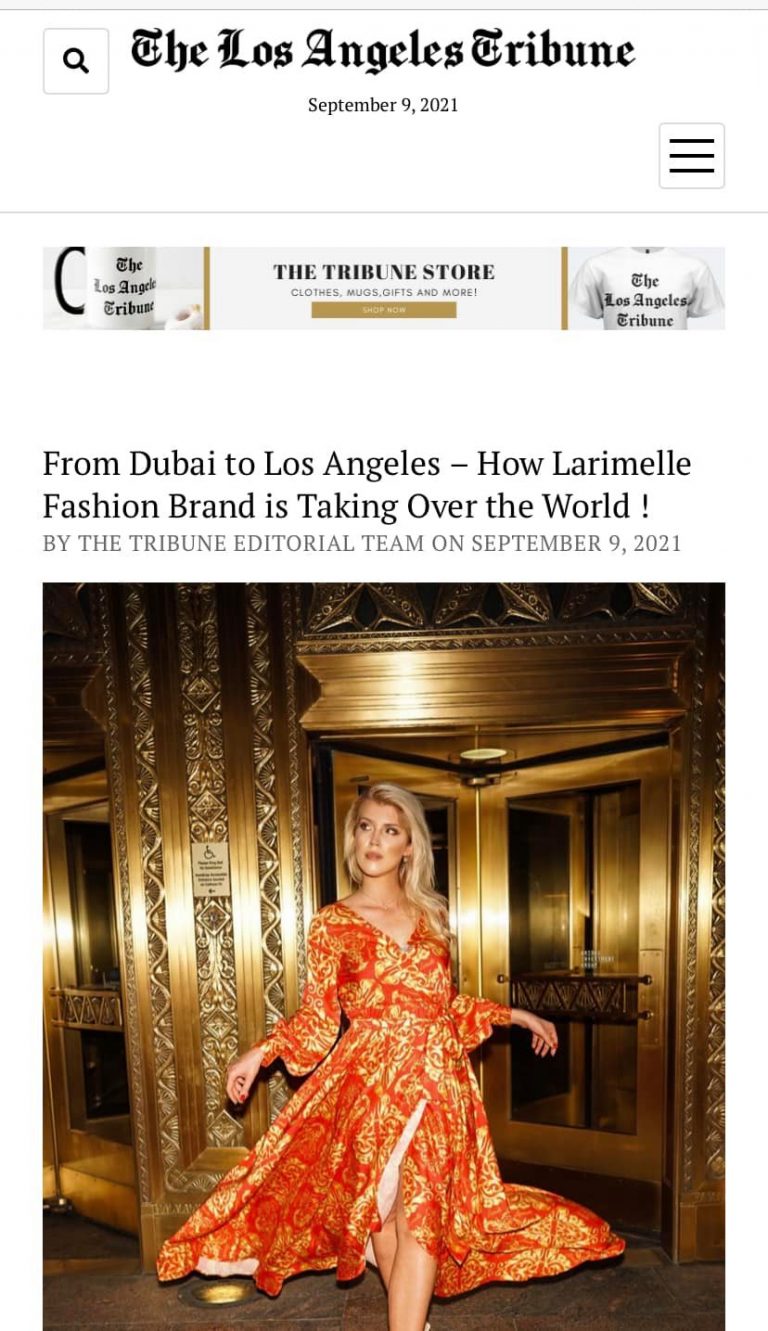The image size is (768, 1331).
Task: Tap Shop Now in the store banner
Action: (x=384, y=310)
